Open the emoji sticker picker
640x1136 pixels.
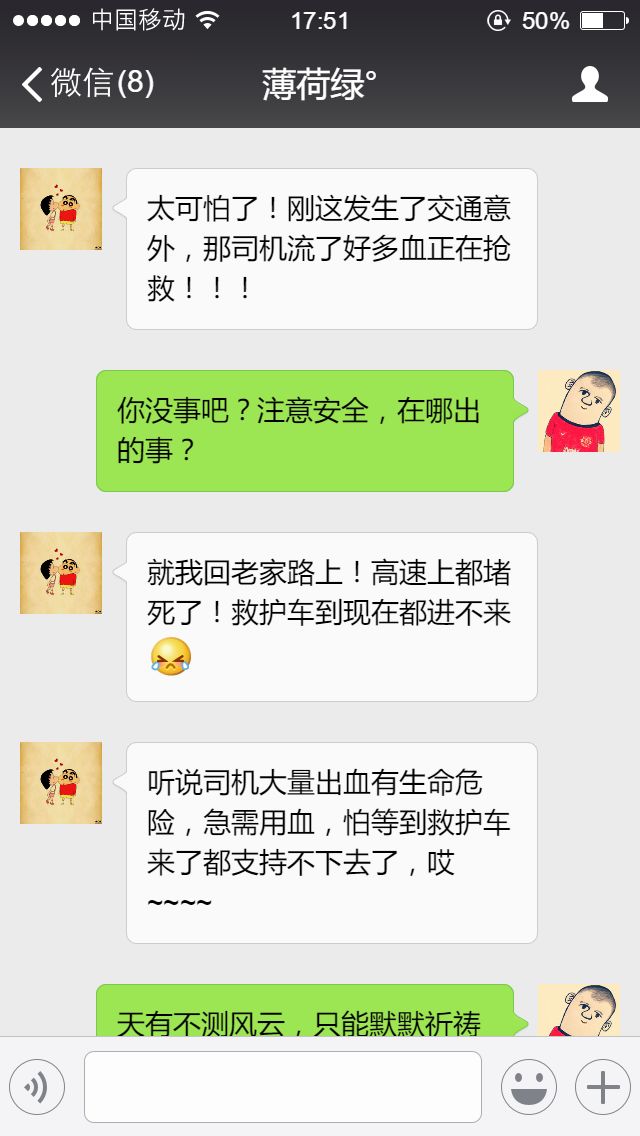(x=528, y=1086)
